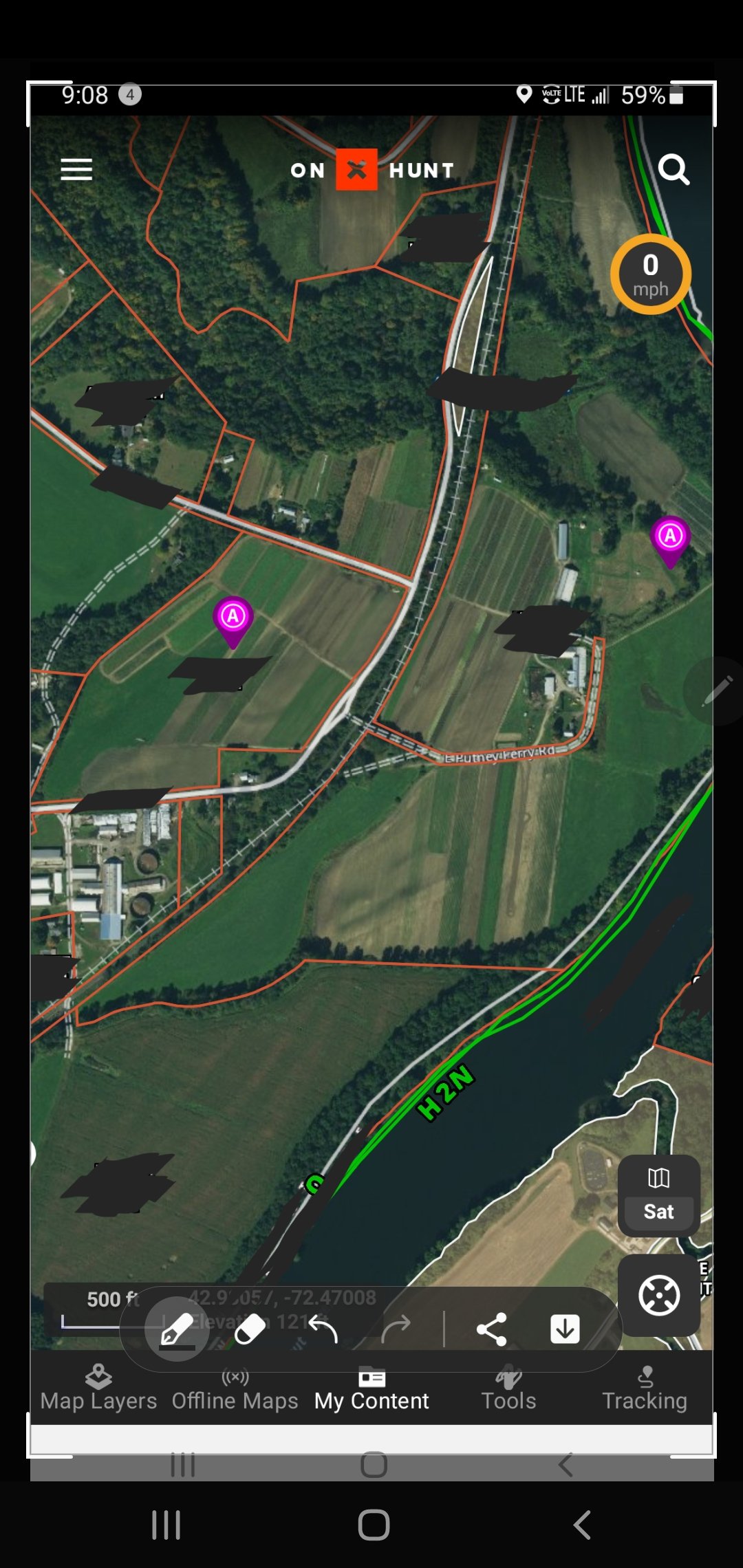
Task: Switch to the Tools tab
Action: (x=508, y=1388)
